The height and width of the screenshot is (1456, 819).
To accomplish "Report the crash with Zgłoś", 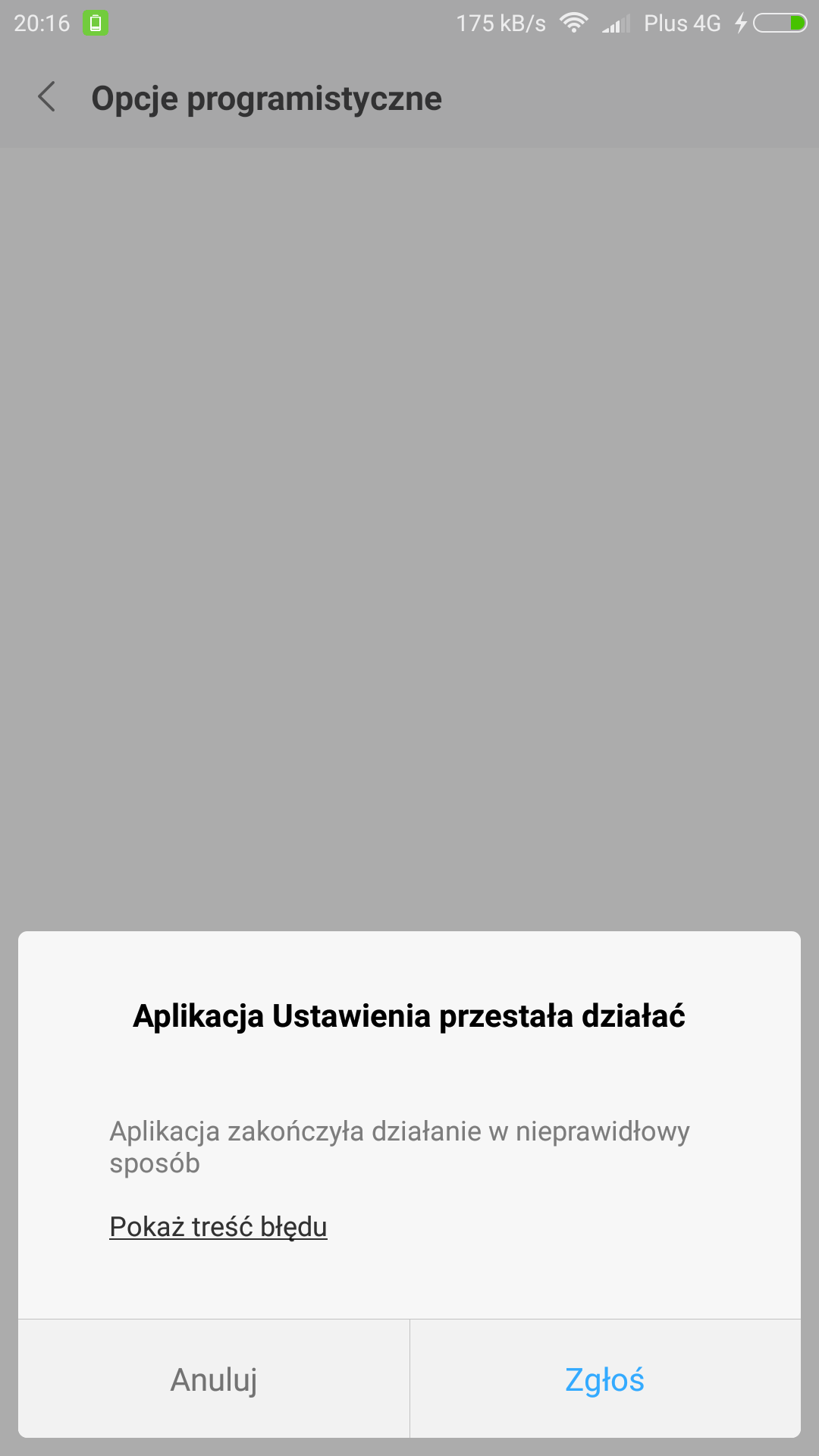I will [x=605, y=1379].
